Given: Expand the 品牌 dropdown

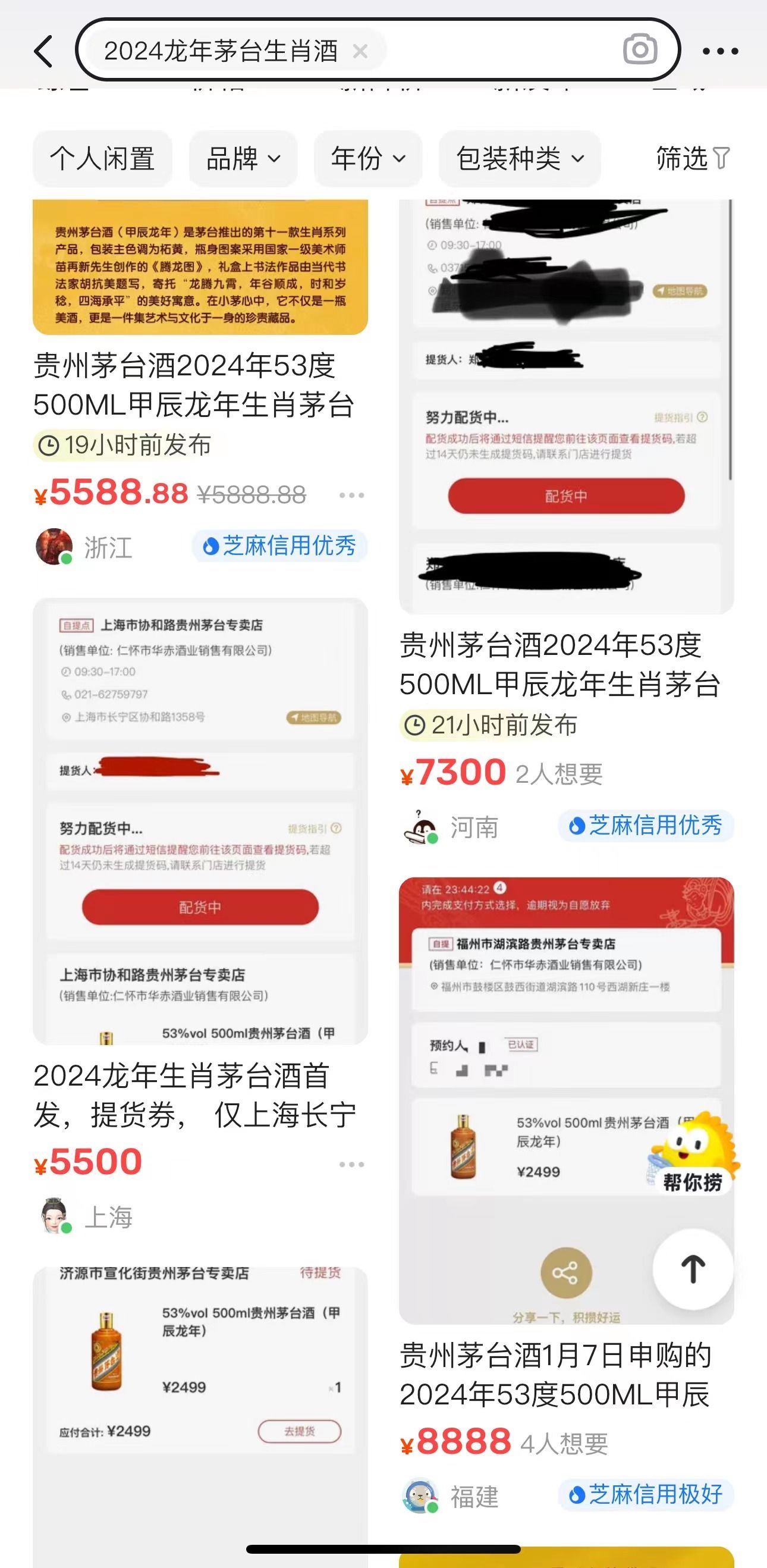Looking at the screenshot, I should [243, 159].
